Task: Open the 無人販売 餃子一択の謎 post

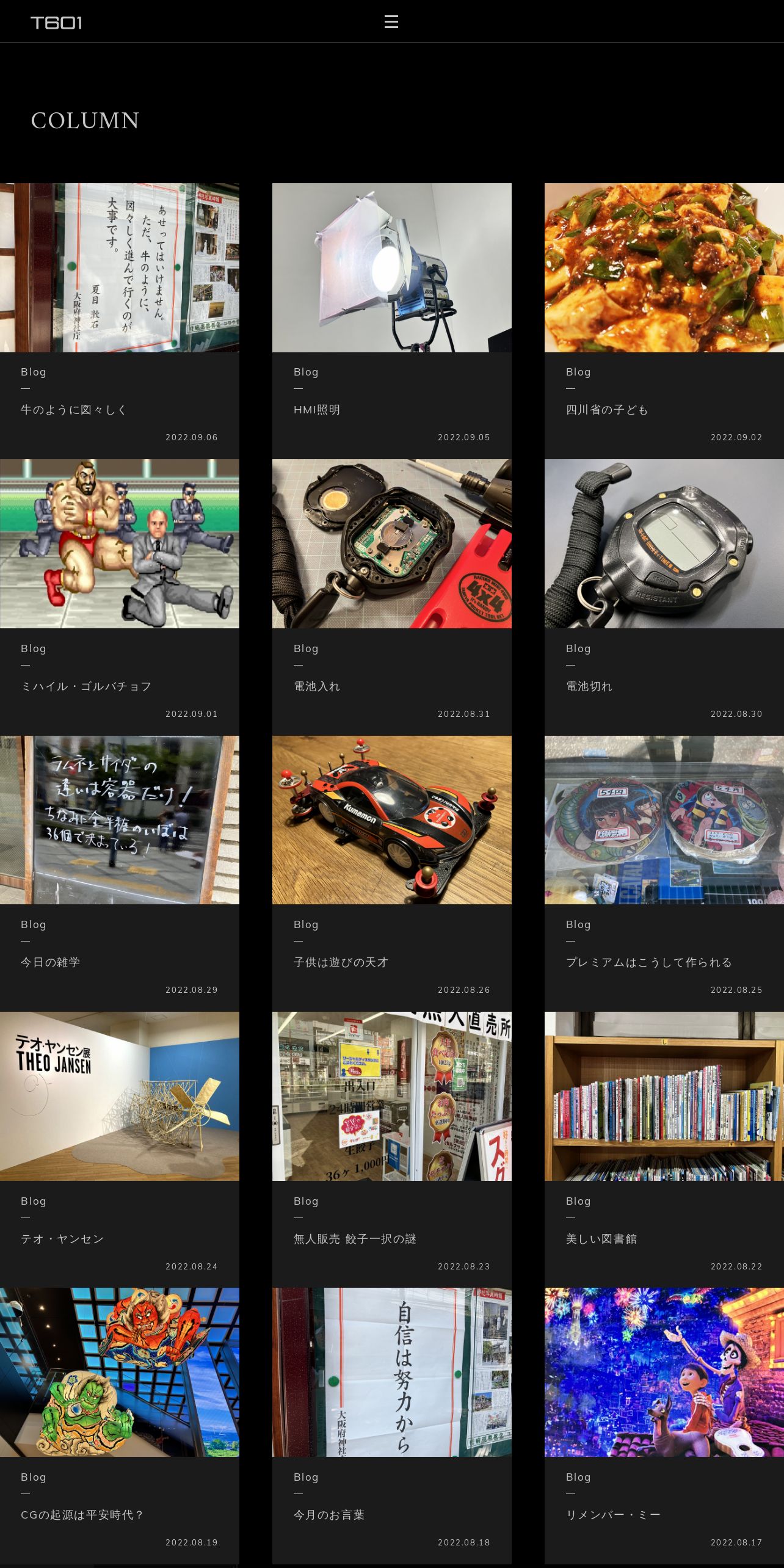Action: (355, 1239)
